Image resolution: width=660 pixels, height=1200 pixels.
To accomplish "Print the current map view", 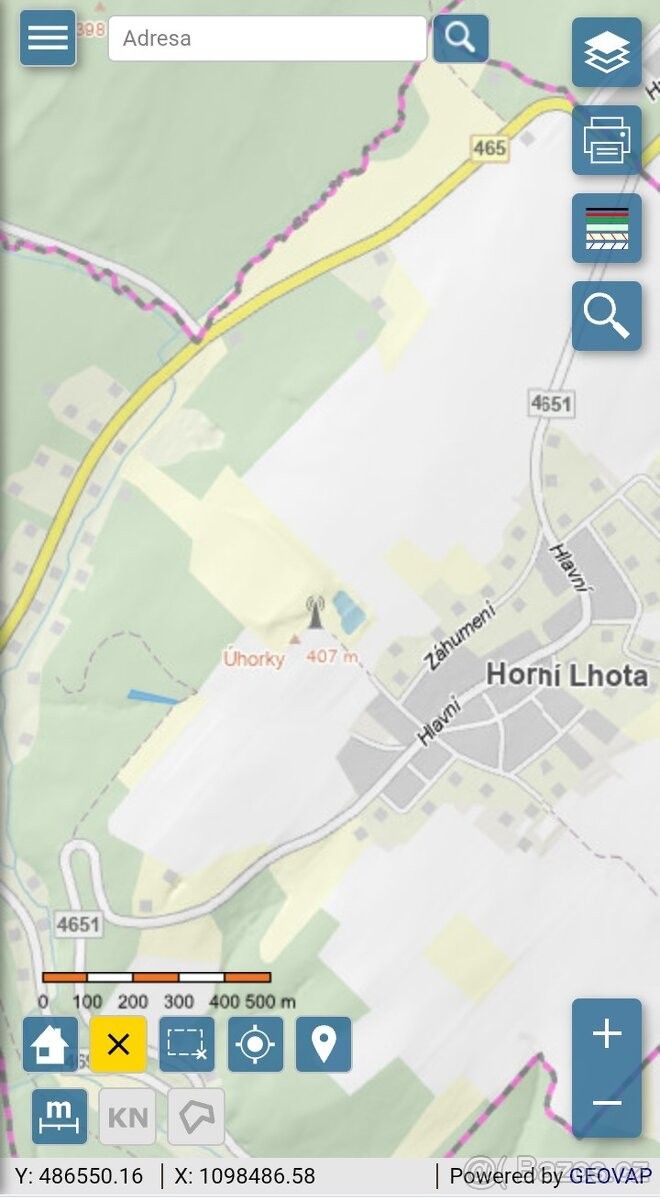I will (x=607, y=140).
